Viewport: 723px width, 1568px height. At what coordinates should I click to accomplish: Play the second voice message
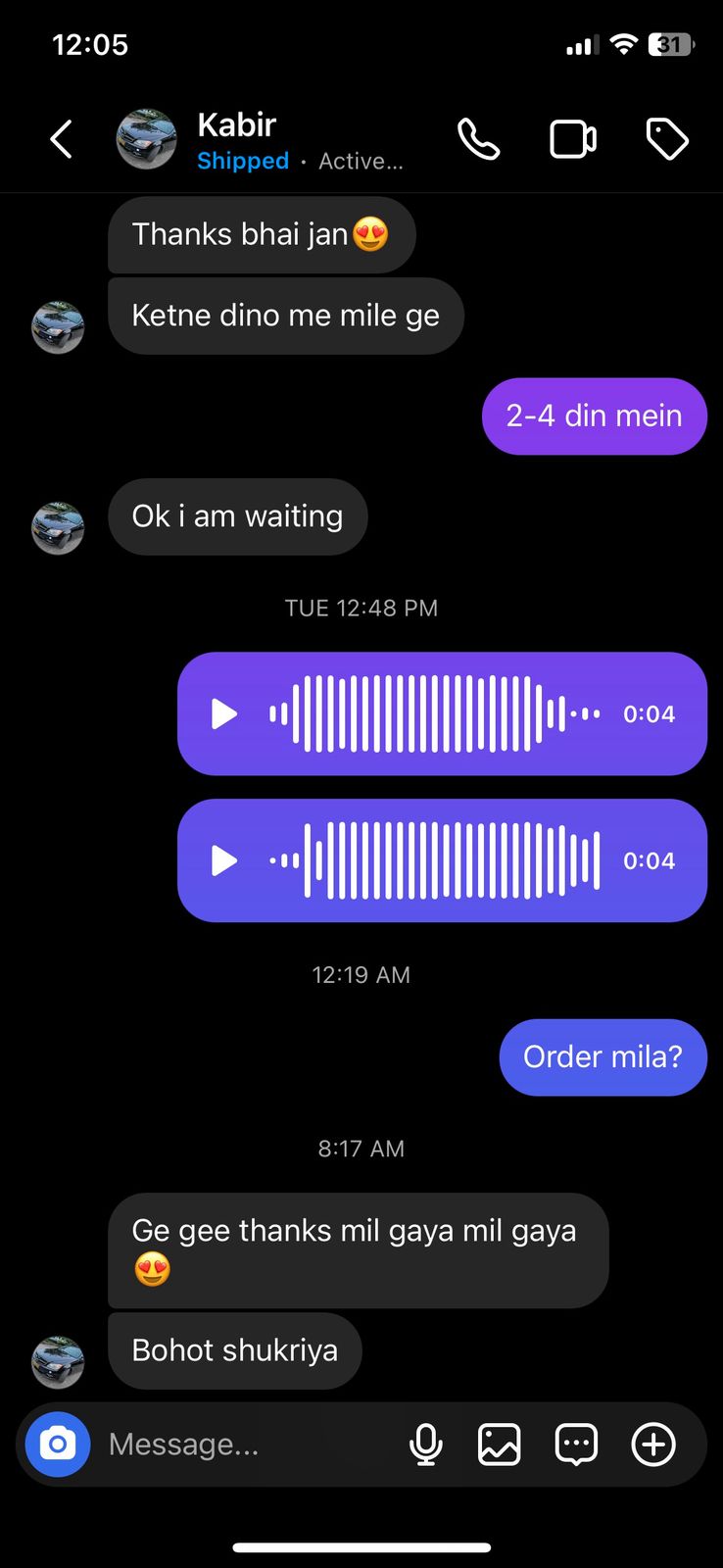pyautogui.click(x=224, y=860)
